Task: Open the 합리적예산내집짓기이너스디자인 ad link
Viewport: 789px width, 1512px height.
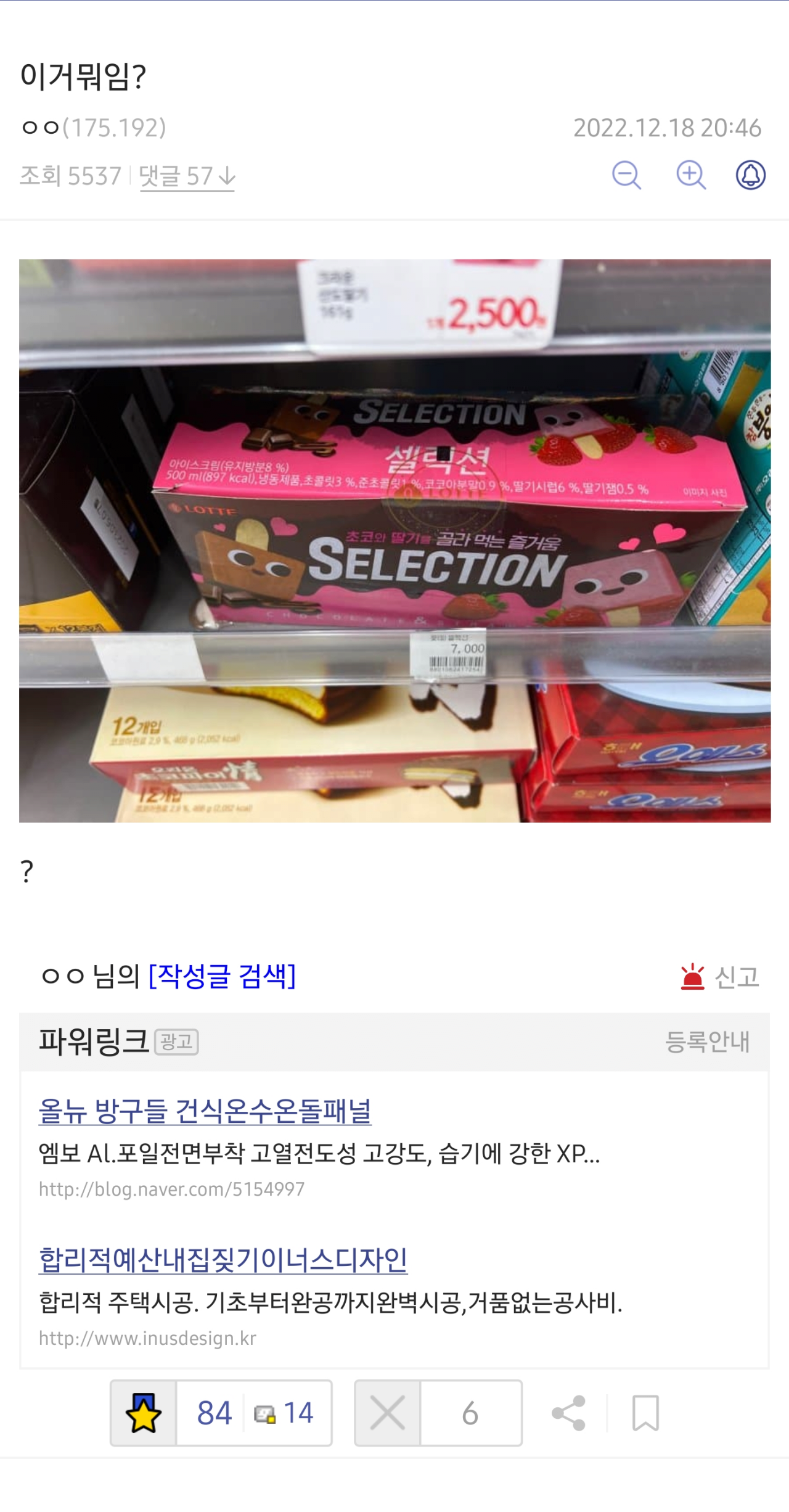Action: point(223,1260)
